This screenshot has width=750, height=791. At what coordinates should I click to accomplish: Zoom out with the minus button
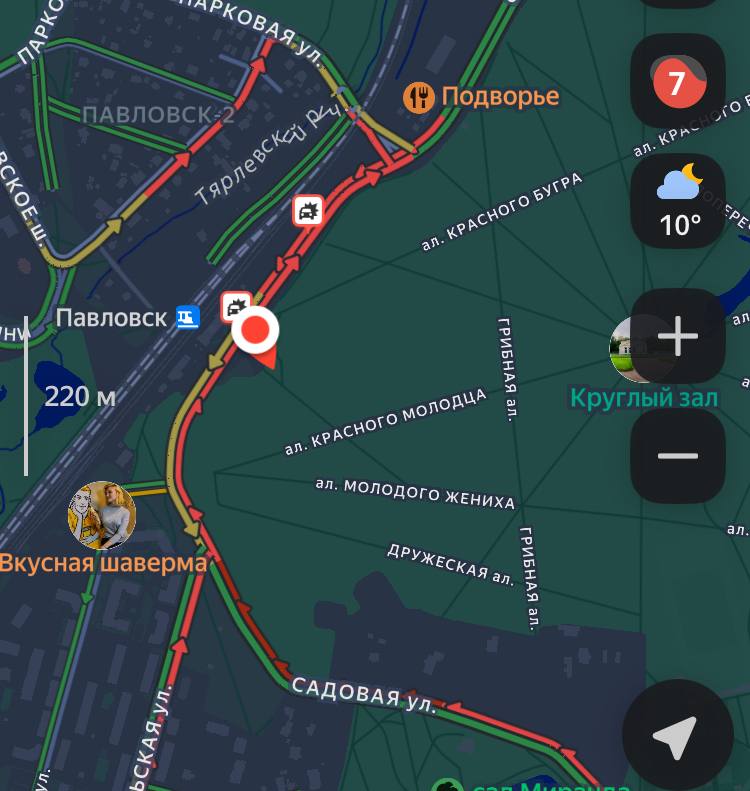tap(677, 456)
